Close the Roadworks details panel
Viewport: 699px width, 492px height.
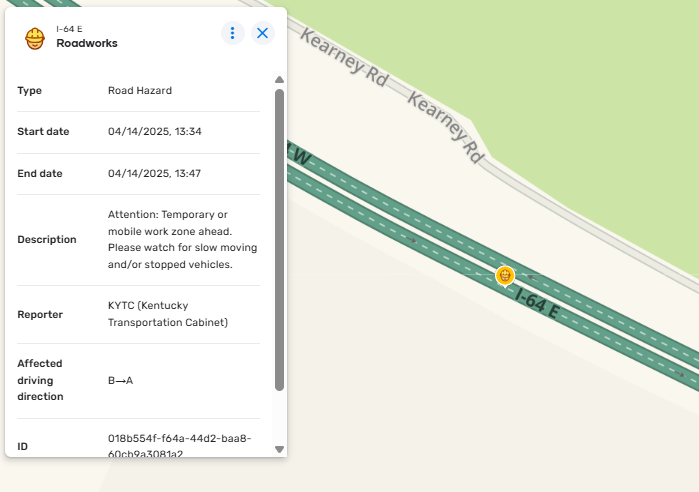pos(262,34)
